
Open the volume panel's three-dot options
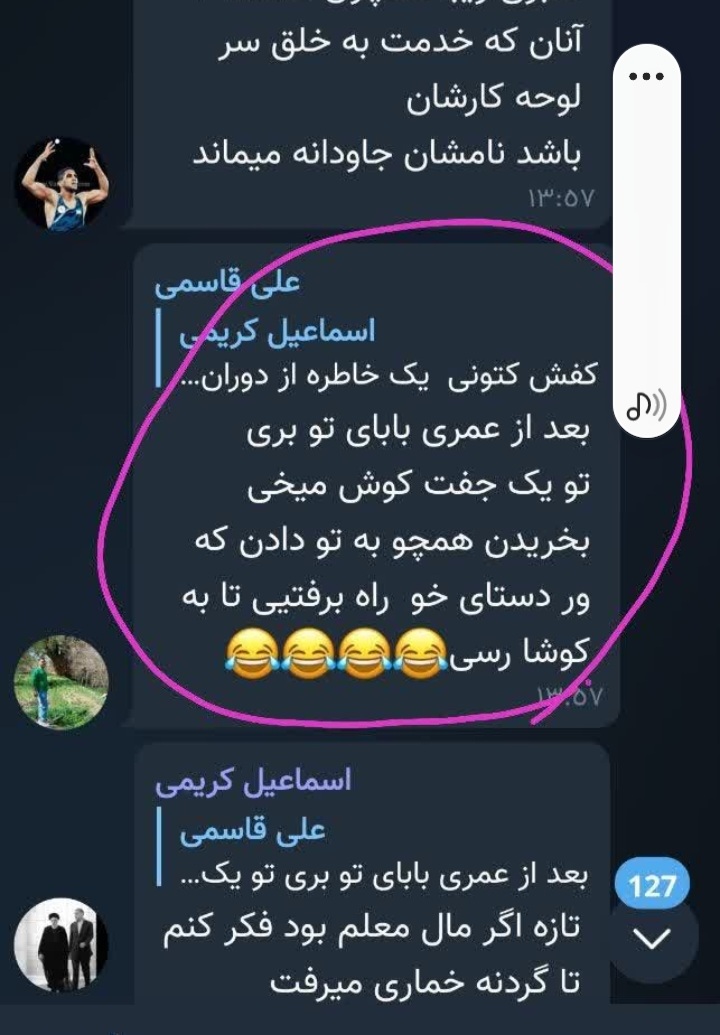647,76
